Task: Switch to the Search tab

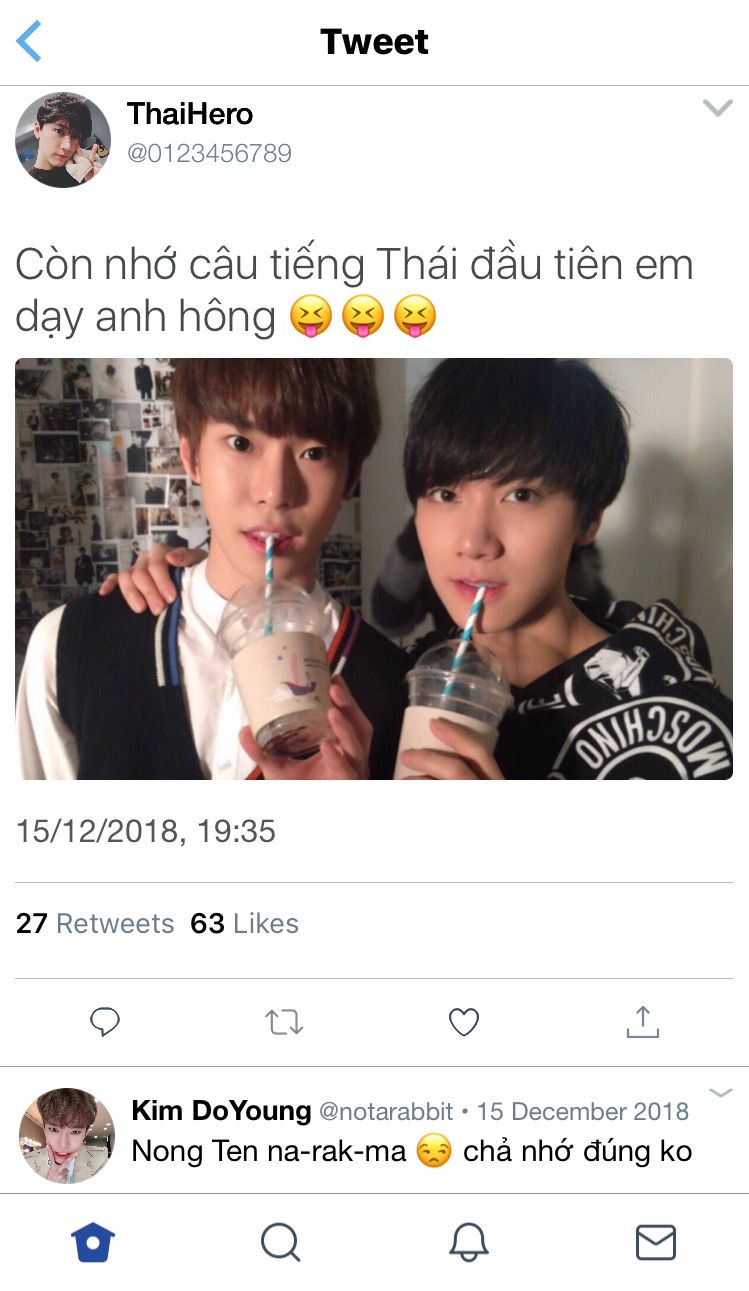Action: pyautogui.click(x=281, y=1242)
